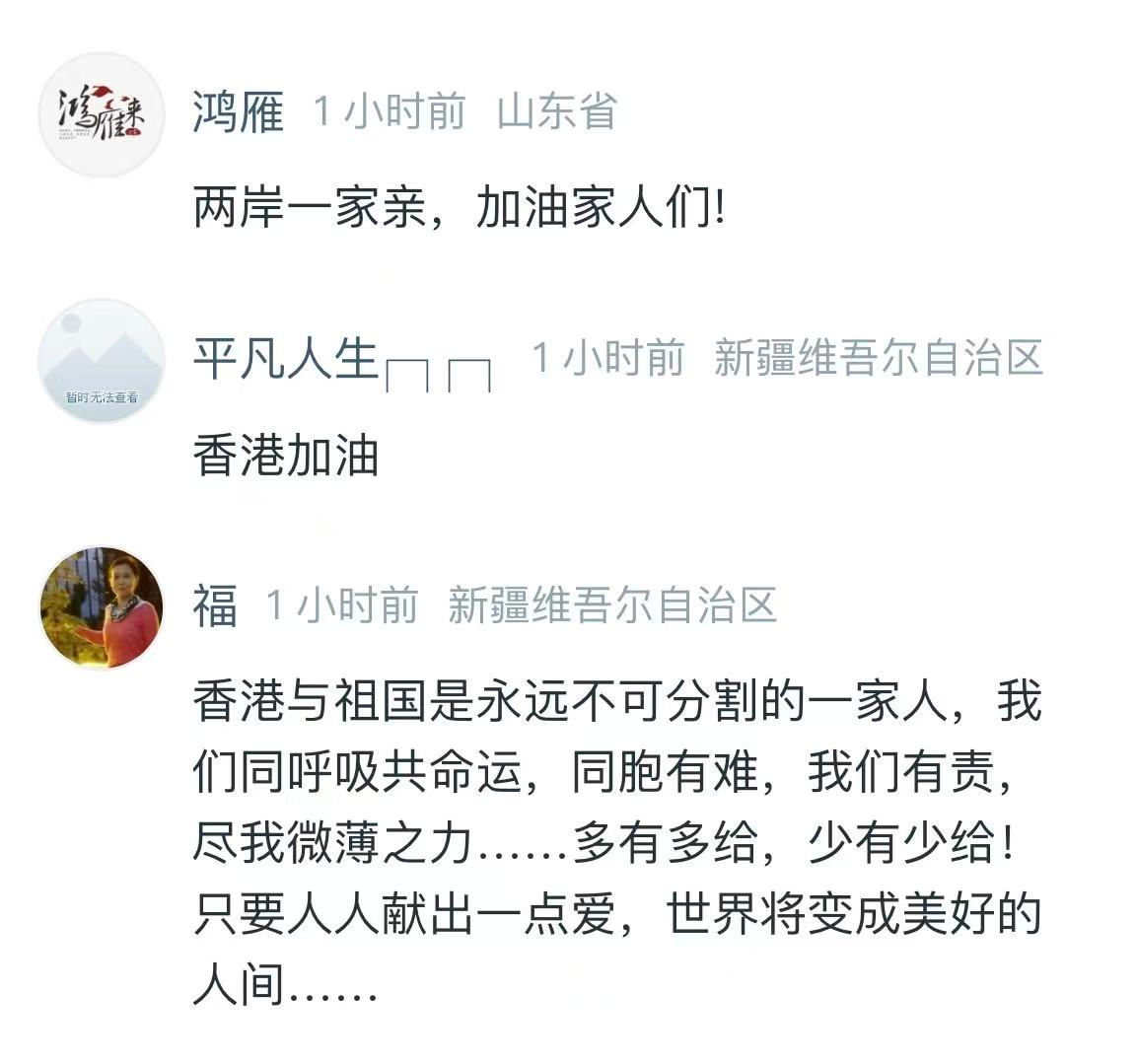The width and height of the screenshot is (1136, 1064).
Task: Tap the username 福
Action: (215, 605)
